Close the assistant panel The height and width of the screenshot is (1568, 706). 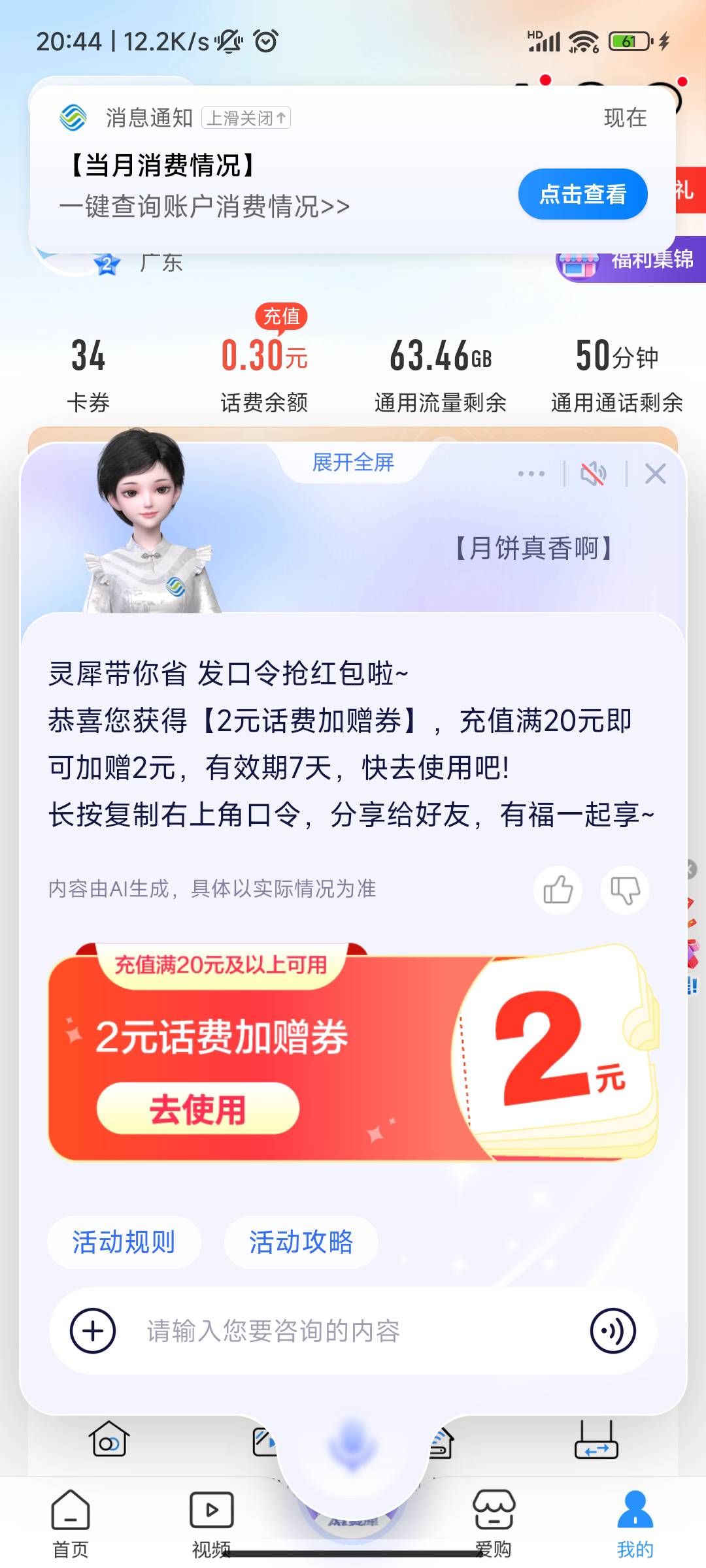tap(655, 474)
